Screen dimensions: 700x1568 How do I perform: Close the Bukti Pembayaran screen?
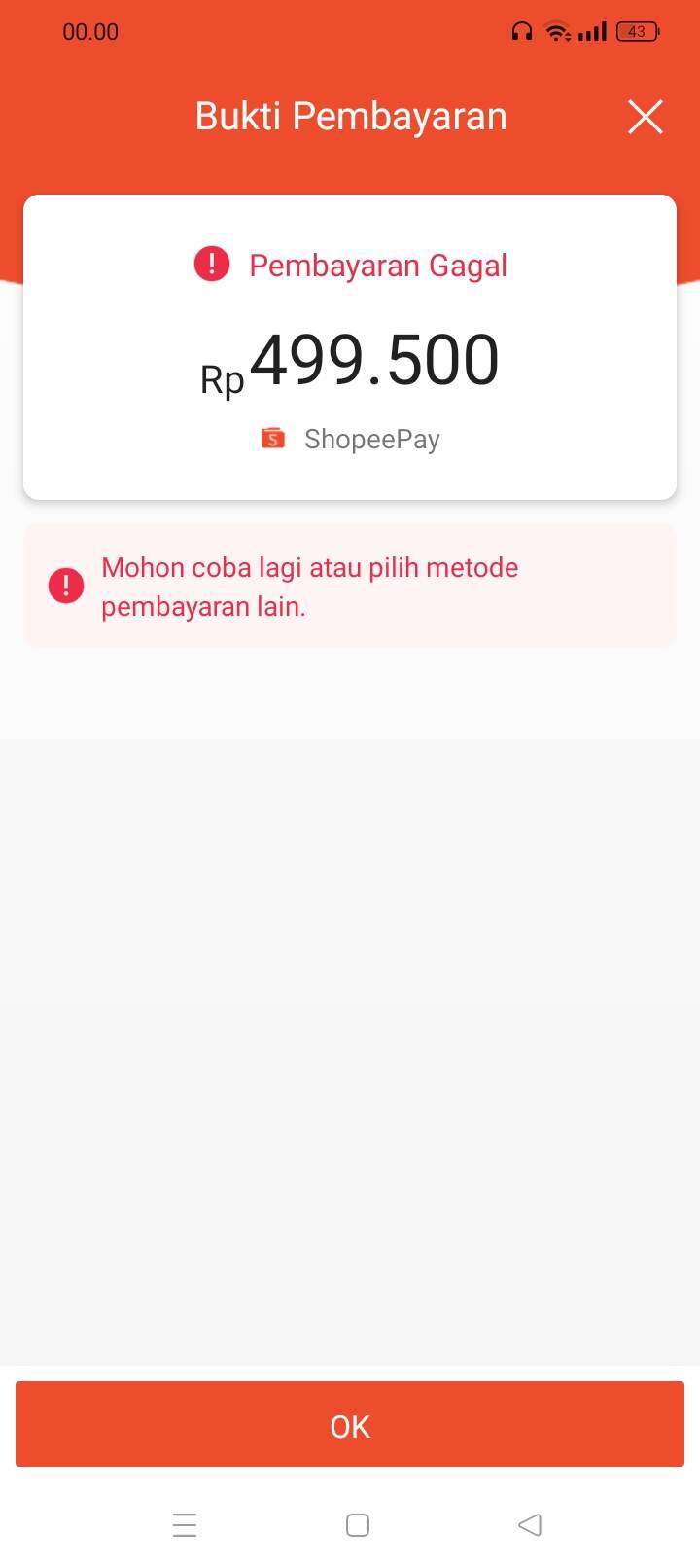click(645, 116)
